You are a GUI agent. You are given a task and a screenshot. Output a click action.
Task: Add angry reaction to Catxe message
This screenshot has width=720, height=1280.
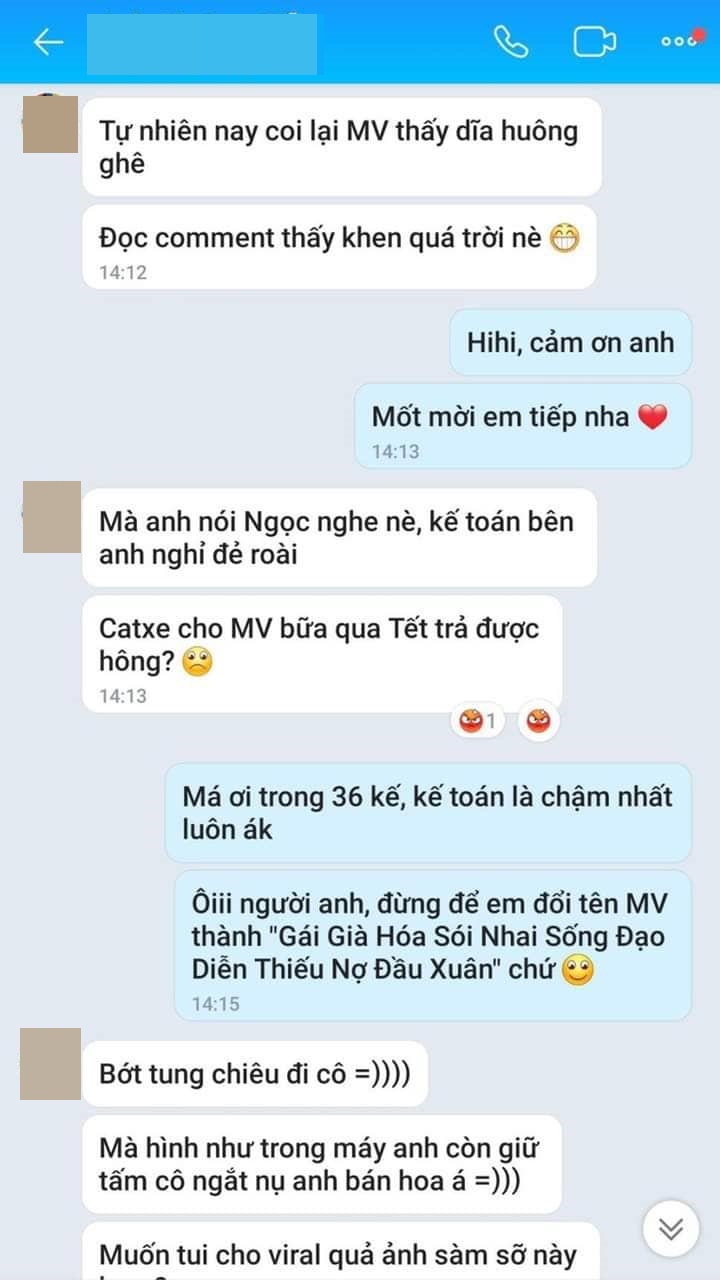tap(539, 720)
